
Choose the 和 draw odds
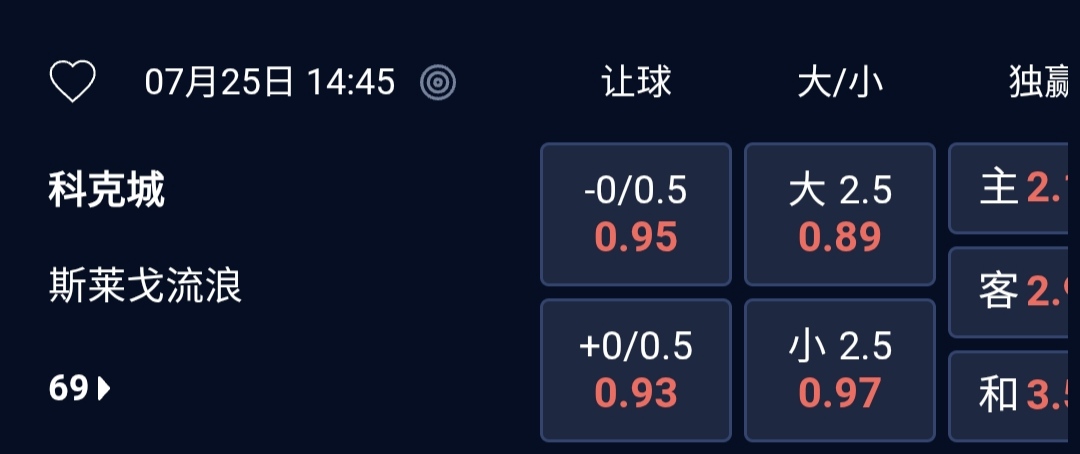coord(1014,396)
